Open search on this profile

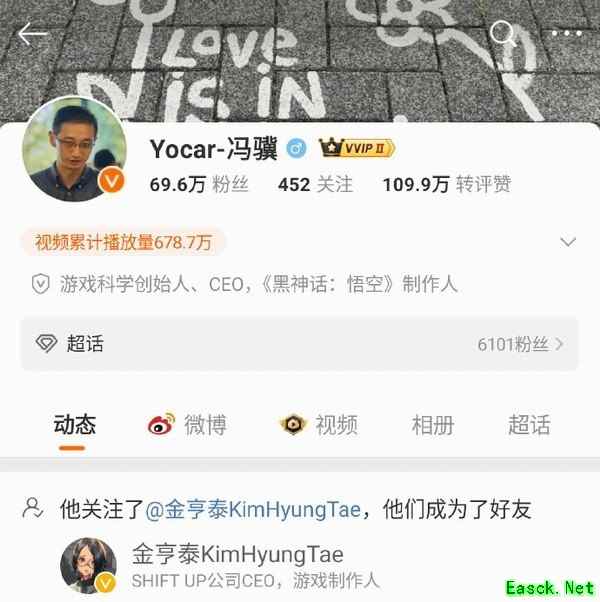pos(502,34)
